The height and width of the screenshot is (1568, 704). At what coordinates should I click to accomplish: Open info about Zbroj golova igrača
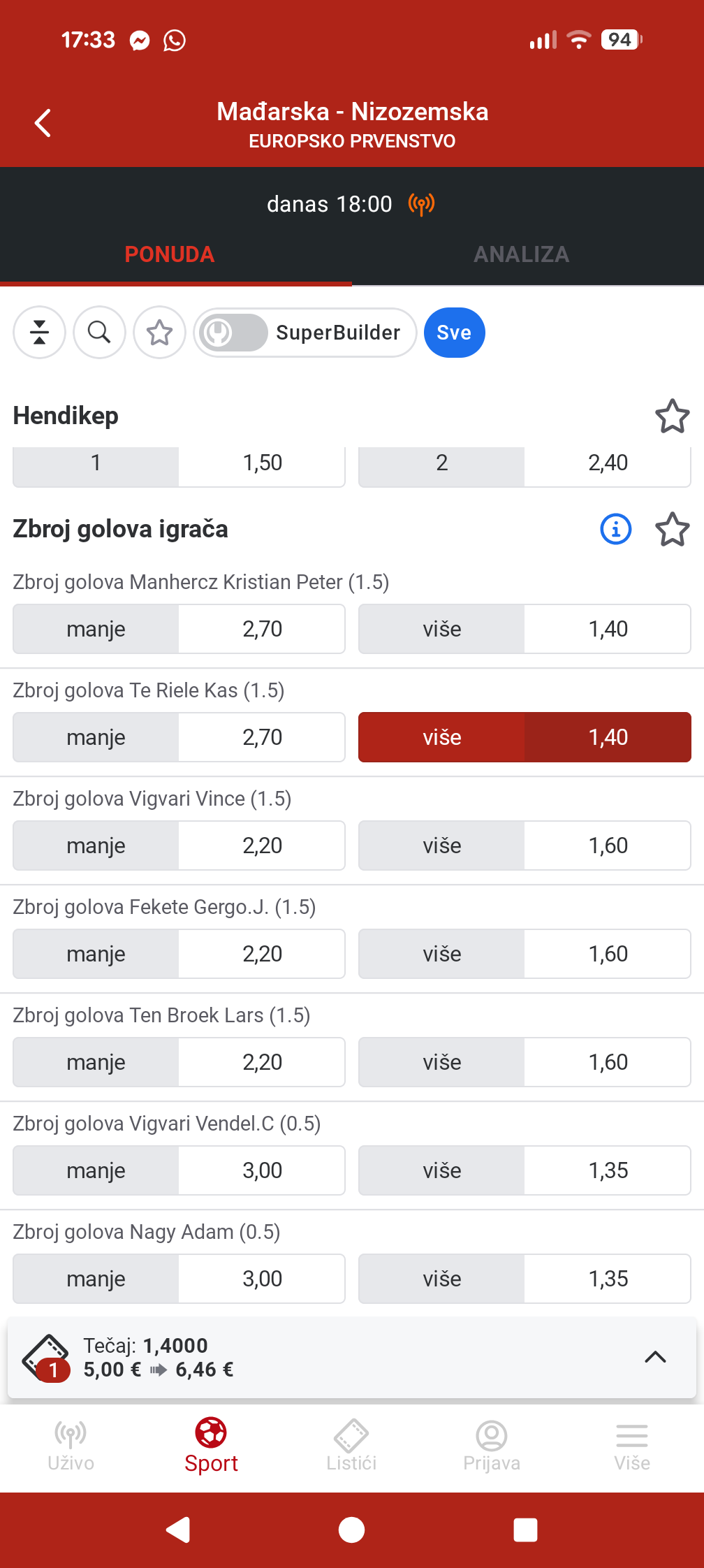coord(615,529)
